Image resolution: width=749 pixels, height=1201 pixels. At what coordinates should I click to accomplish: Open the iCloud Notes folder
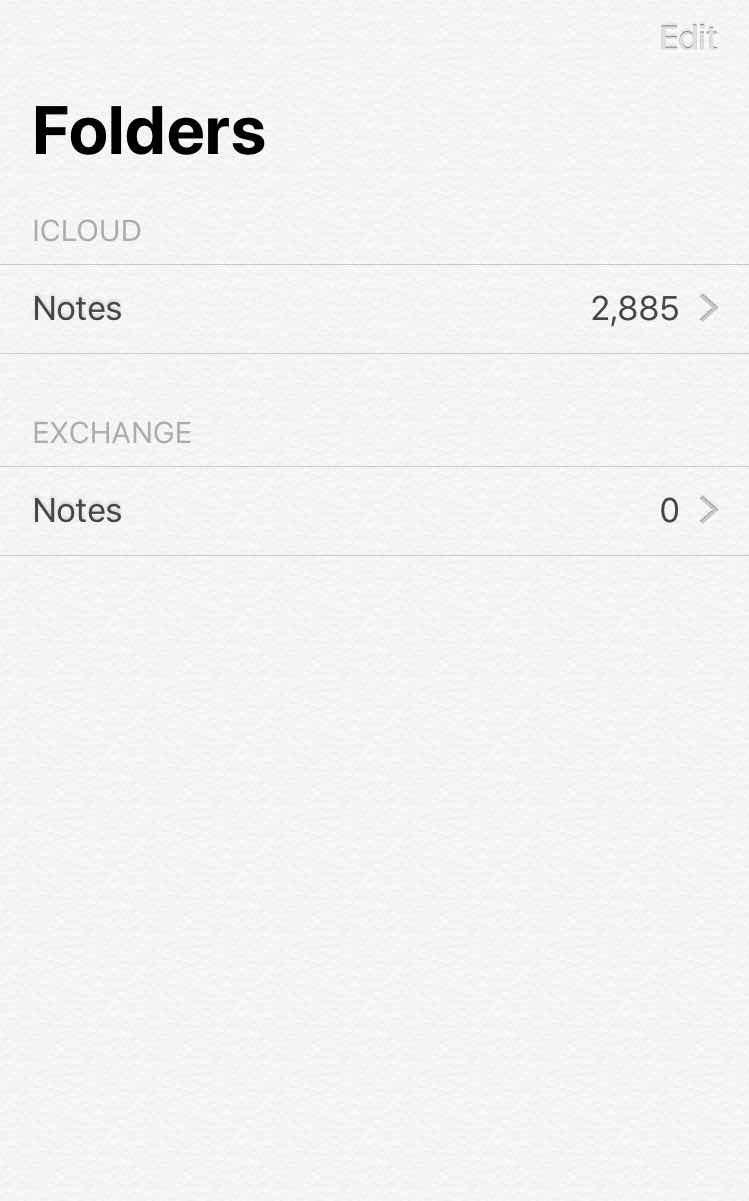coord(374,309)
